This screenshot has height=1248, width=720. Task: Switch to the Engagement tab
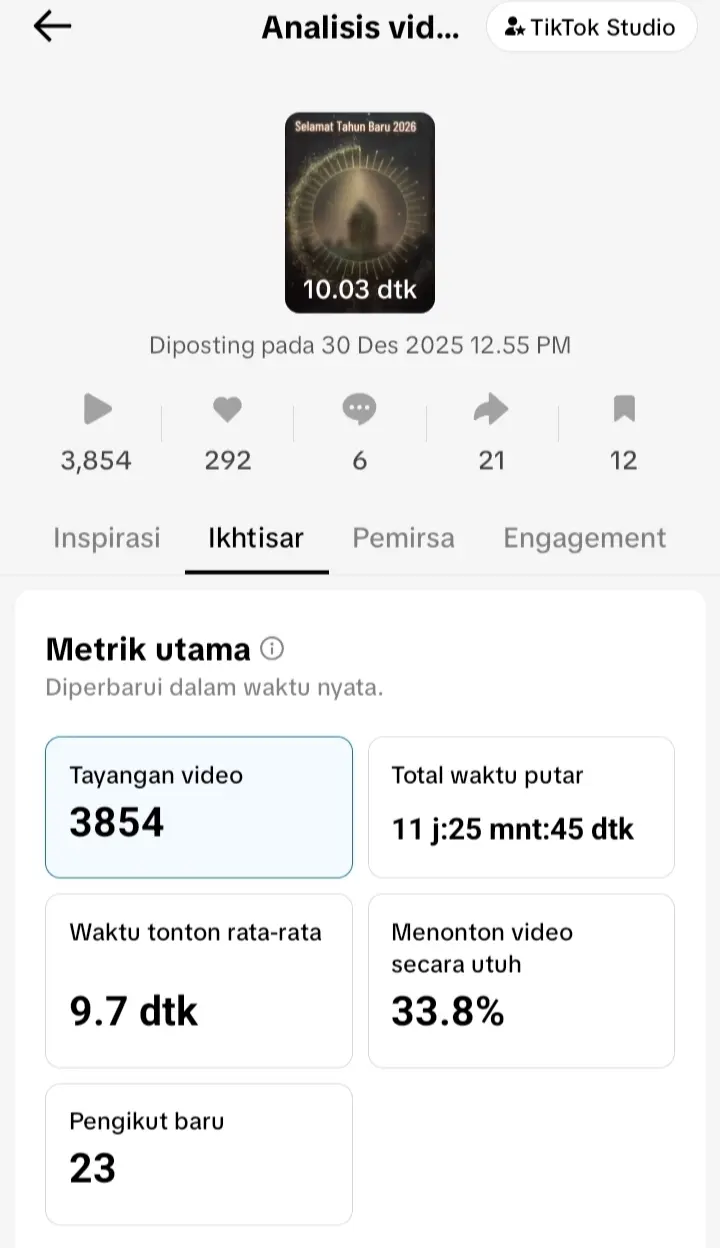click(x=583, y=538)
